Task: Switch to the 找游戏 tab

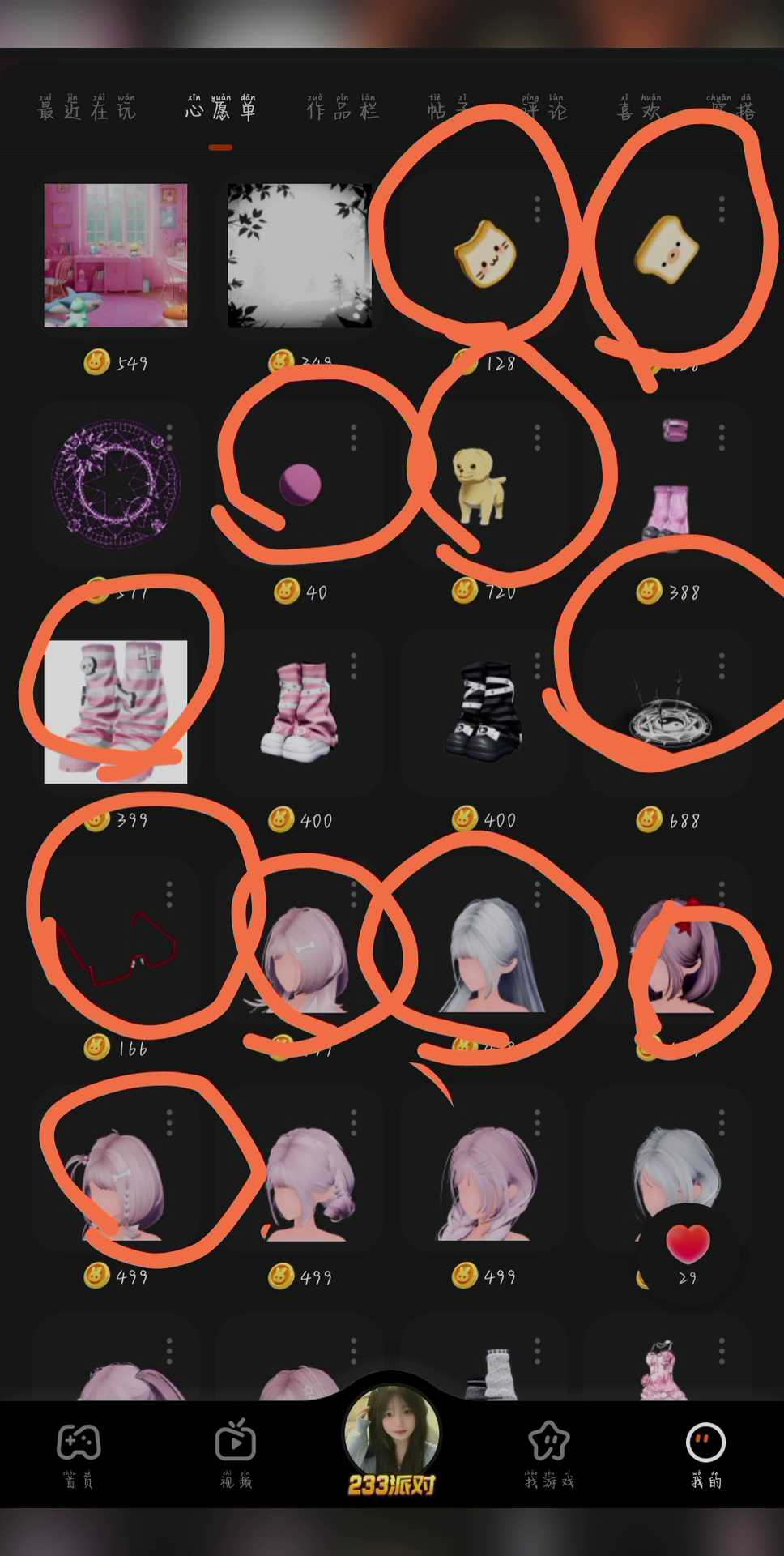Action: pos(549,1455)
